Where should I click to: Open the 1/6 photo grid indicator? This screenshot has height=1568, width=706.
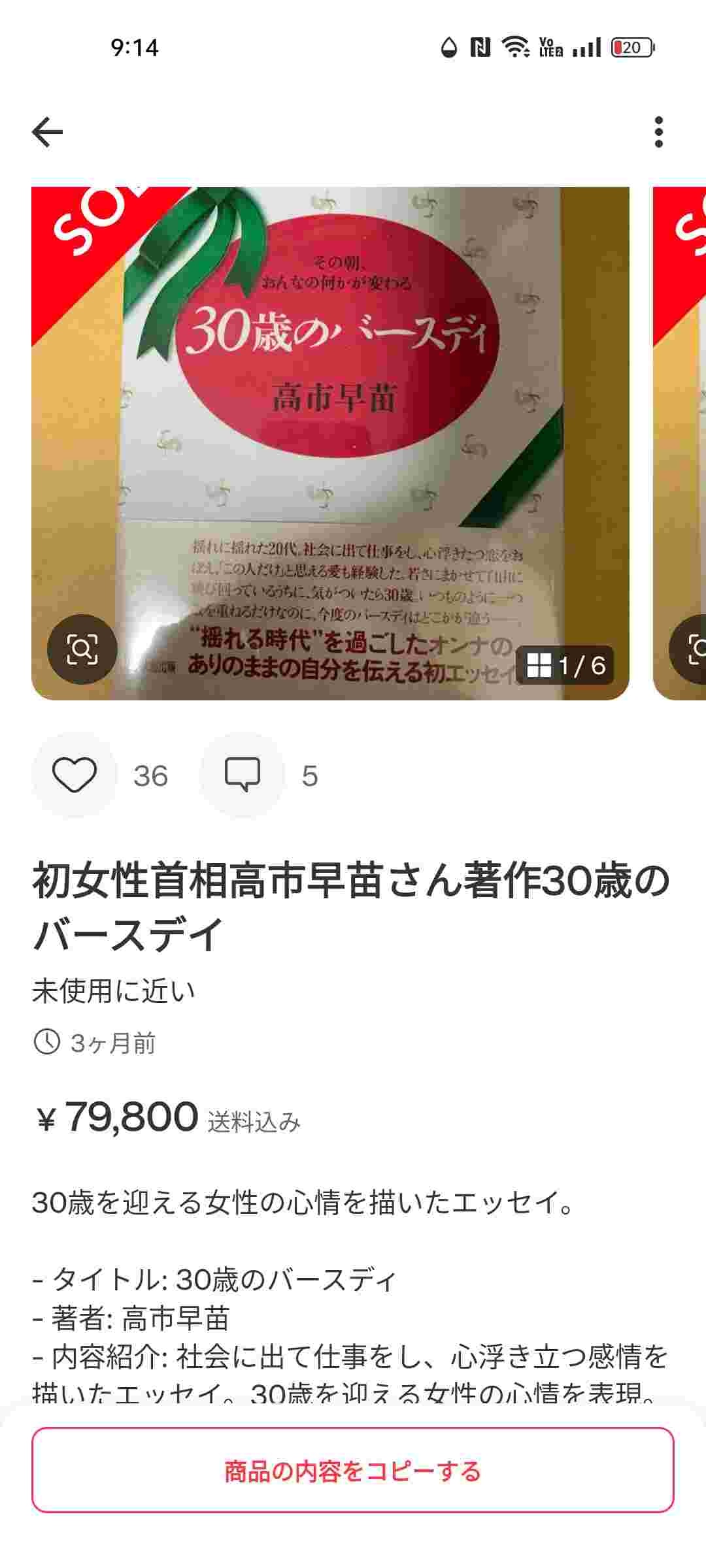pos(565,666)
